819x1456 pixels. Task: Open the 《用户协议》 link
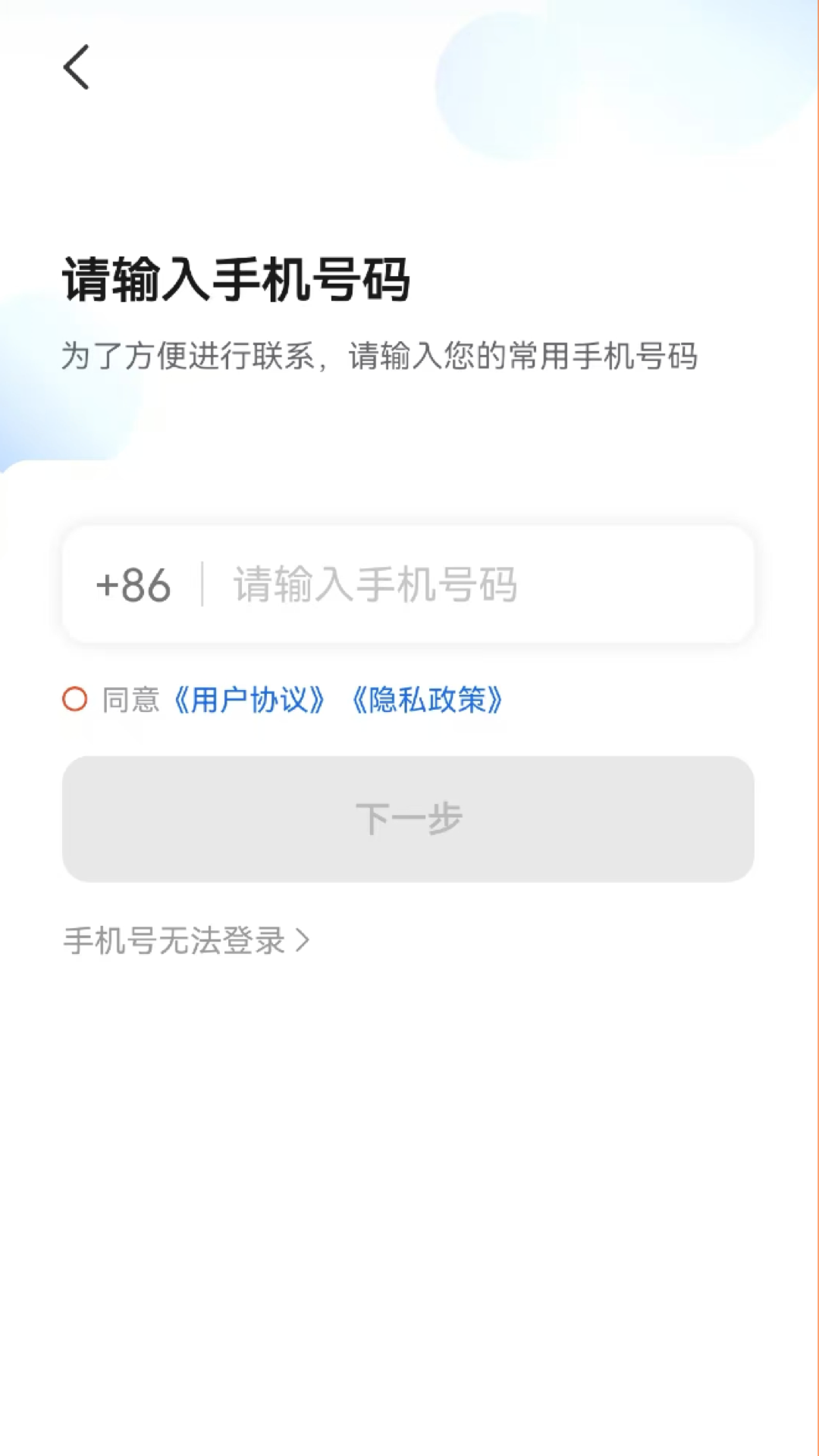250,700
